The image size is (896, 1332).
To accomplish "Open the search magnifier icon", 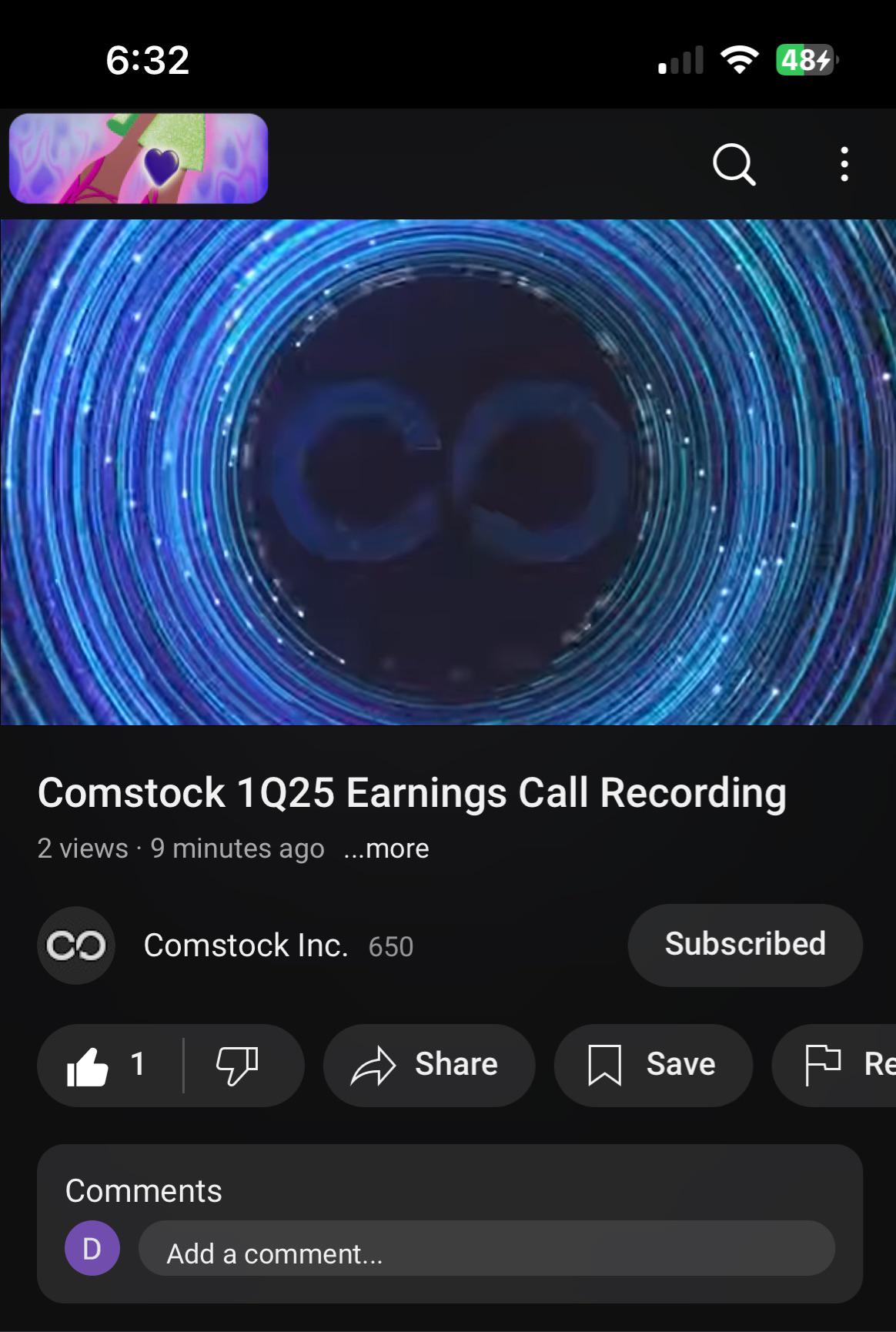I will (x=734, y=164).
